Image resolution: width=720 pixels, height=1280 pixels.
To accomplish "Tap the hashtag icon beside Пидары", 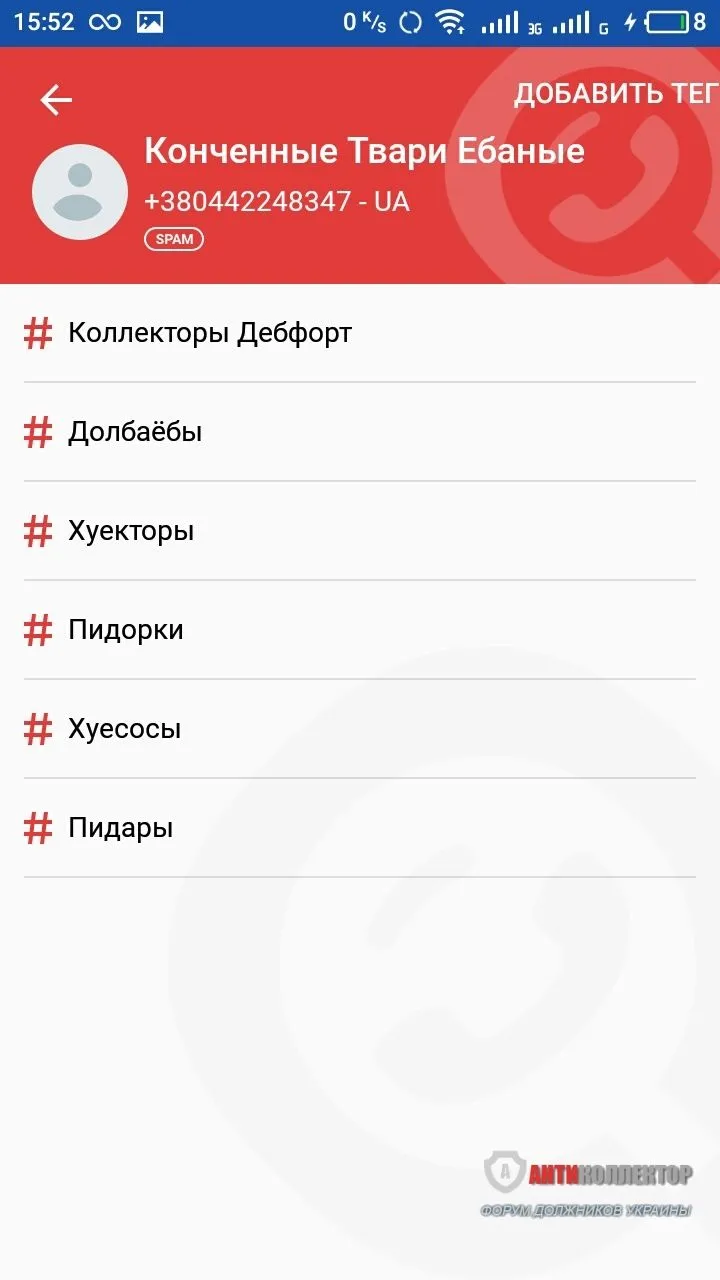I will pos(37,827).
